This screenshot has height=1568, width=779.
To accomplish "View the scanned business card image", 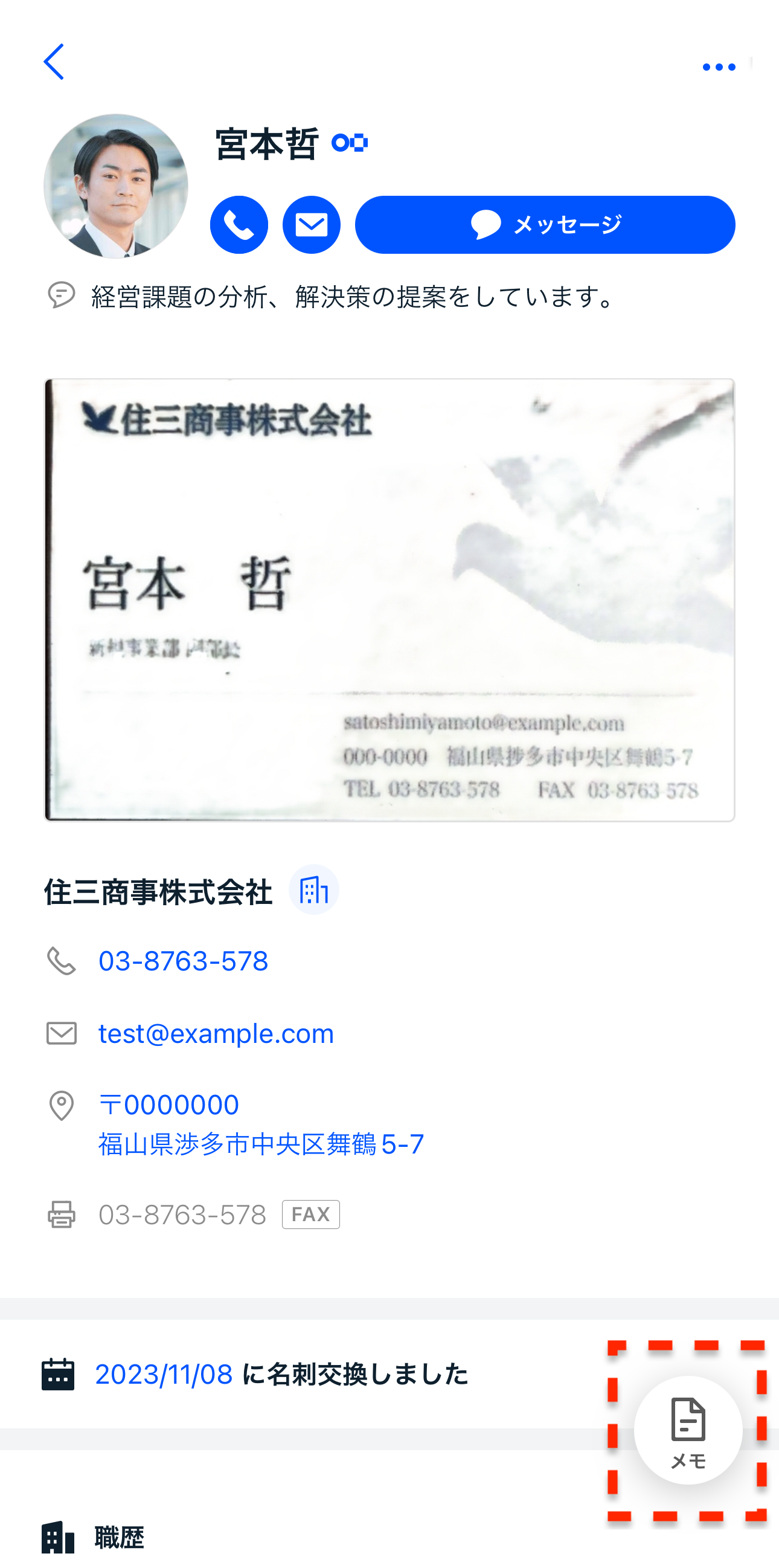I will click(x=389, y=599).
